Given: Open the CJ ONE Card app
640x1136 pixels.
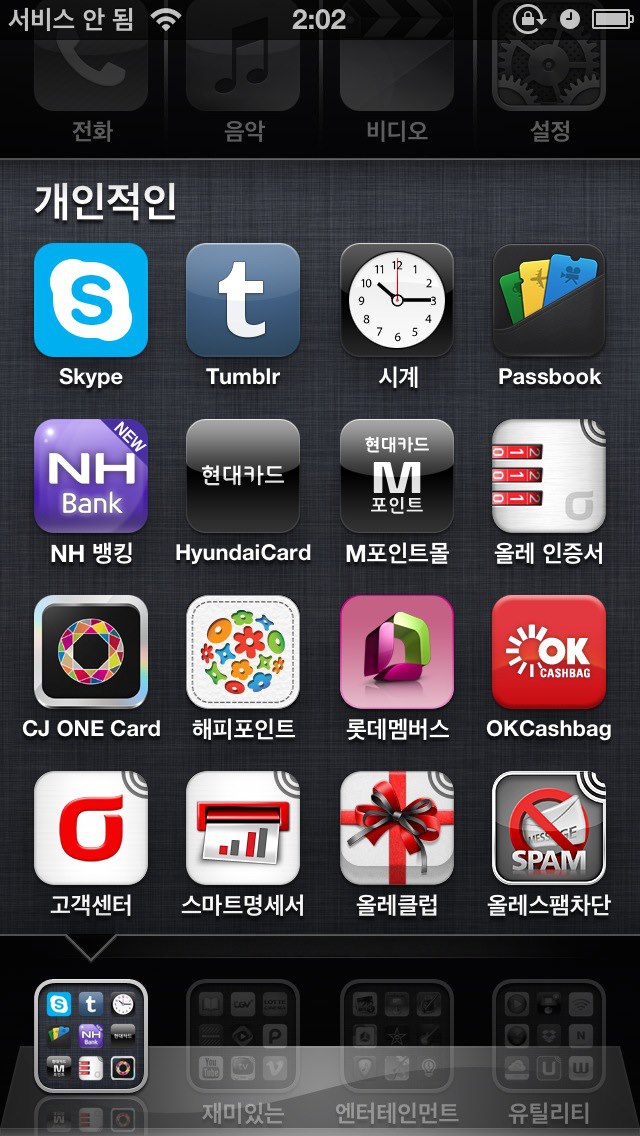Looking at the screenshot, I should (91, 652).
